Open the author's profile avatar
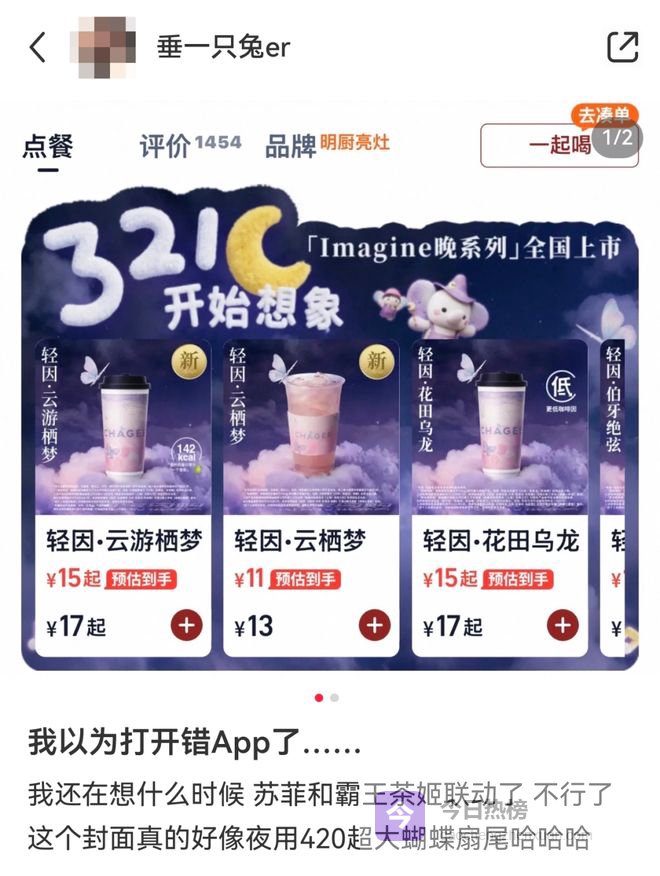 pyautogui.click(x=103, y=47)
